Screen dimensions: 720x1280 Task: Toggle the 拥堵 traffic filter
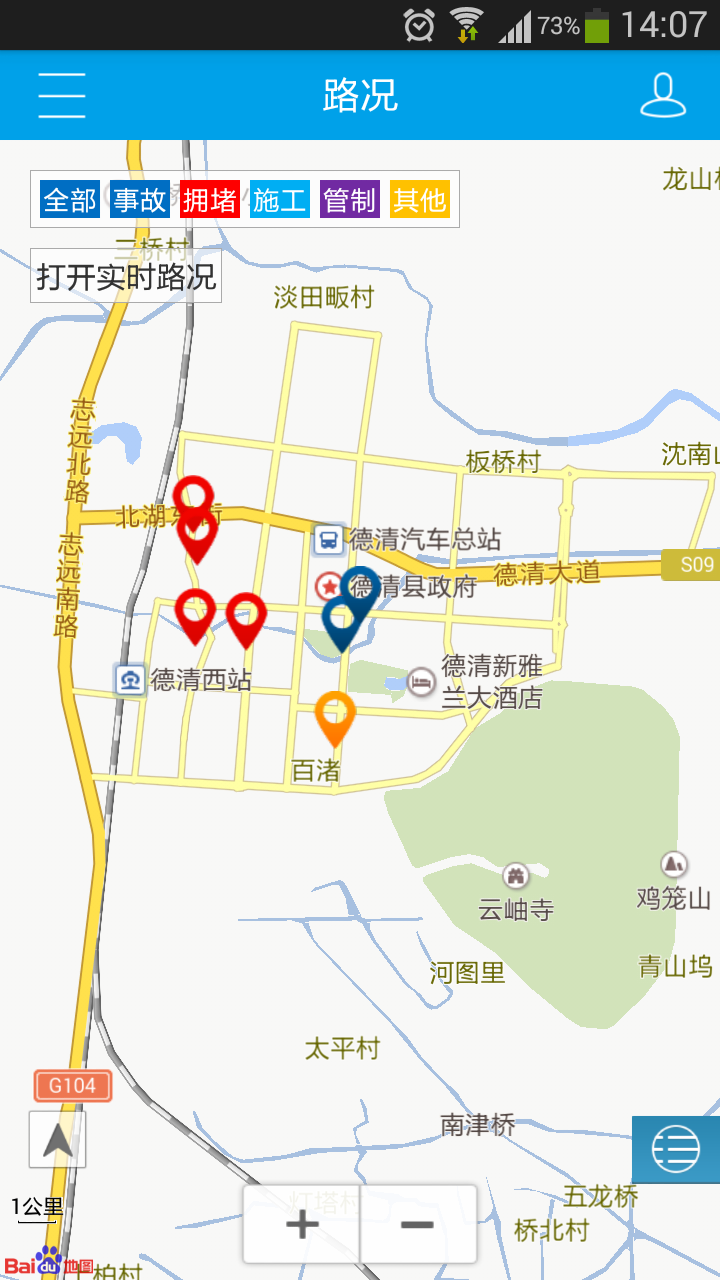click(x=210, y=199)
